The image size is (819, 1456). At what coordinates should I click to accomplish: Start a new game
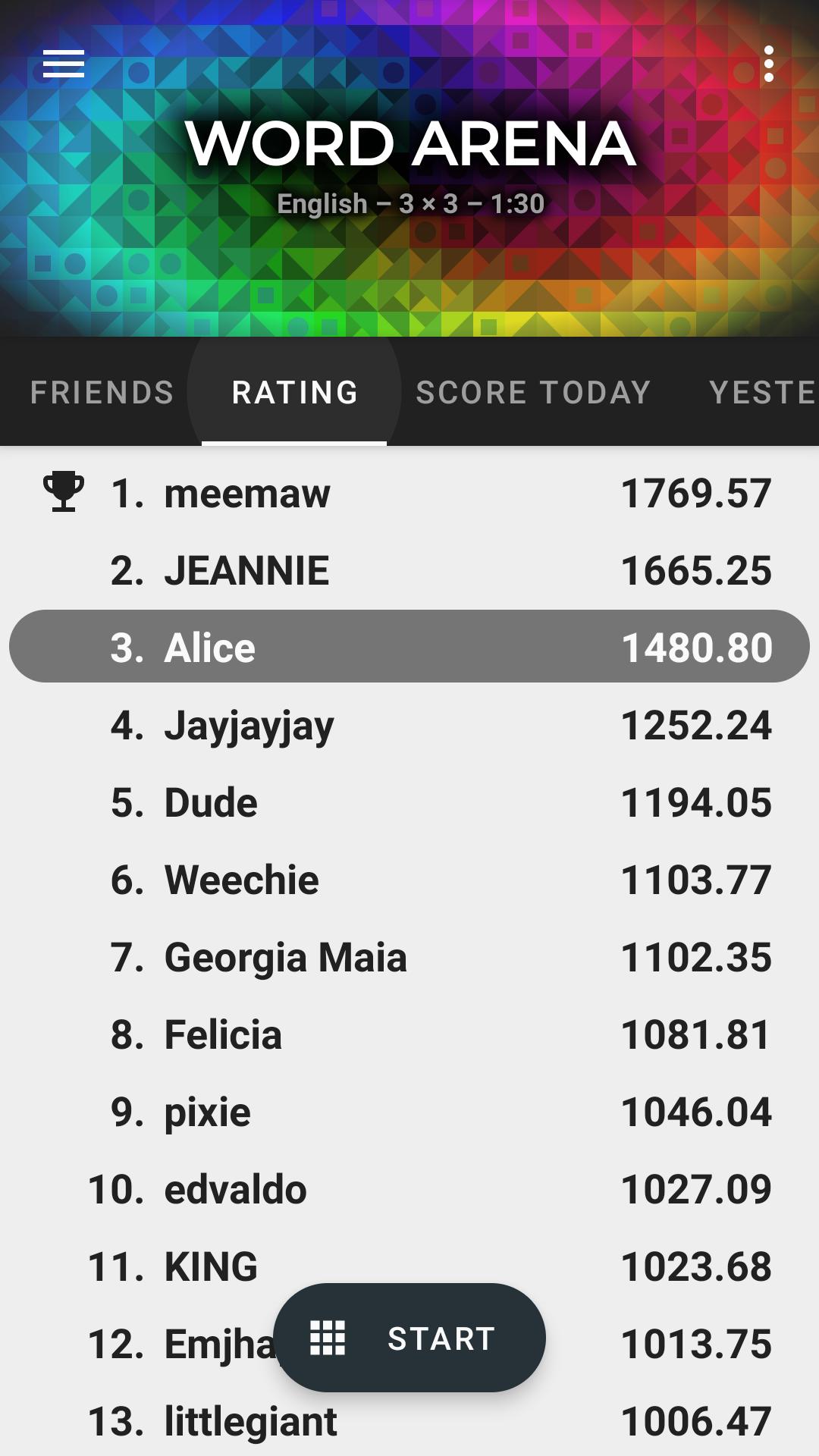click(409, 1338)
